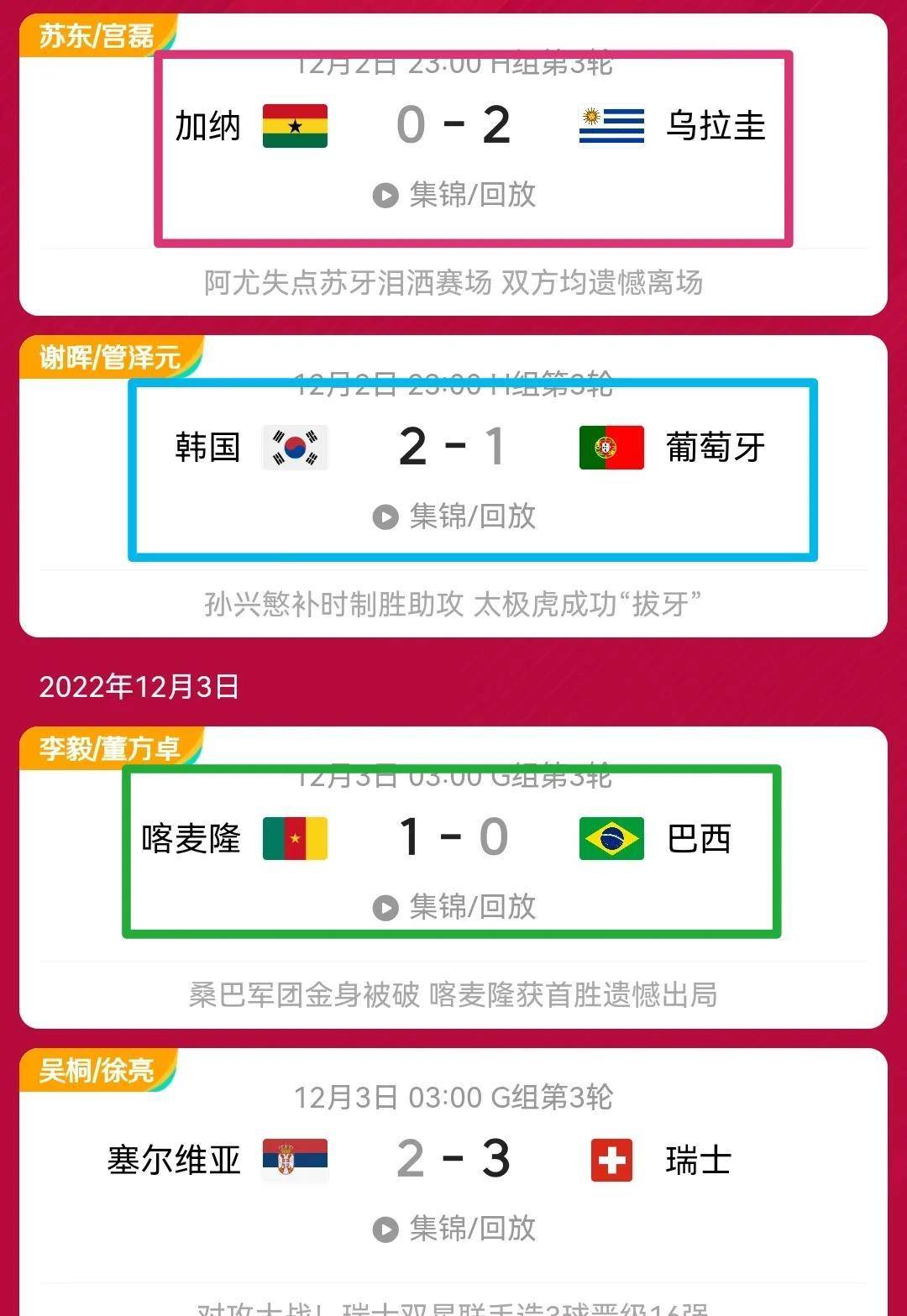
Task: Play highlights of Serbia vs Switzerland match
Action: click(454, 1229)
